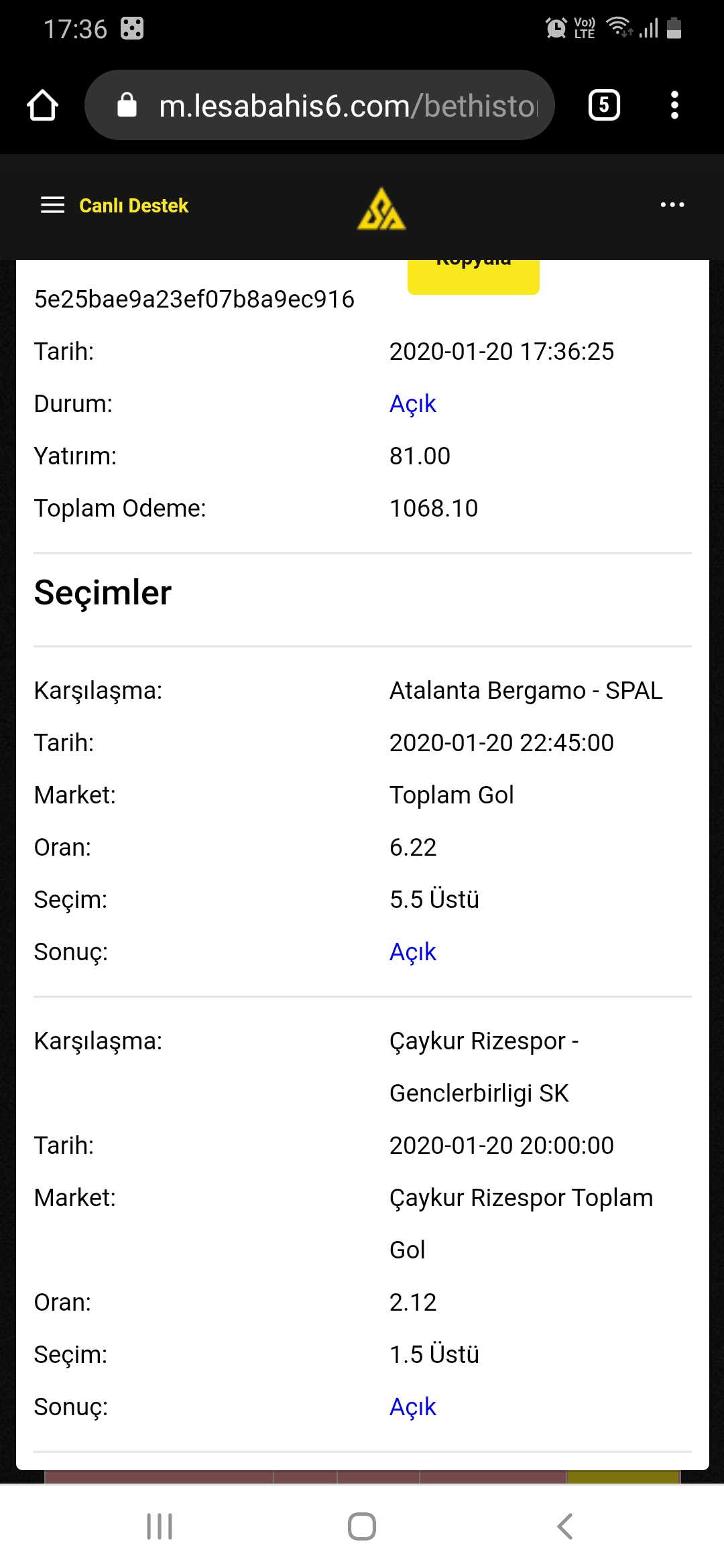Open the browser tab switcher
The width and height of the screenshot is (724, 1568).
pos(604,105)
